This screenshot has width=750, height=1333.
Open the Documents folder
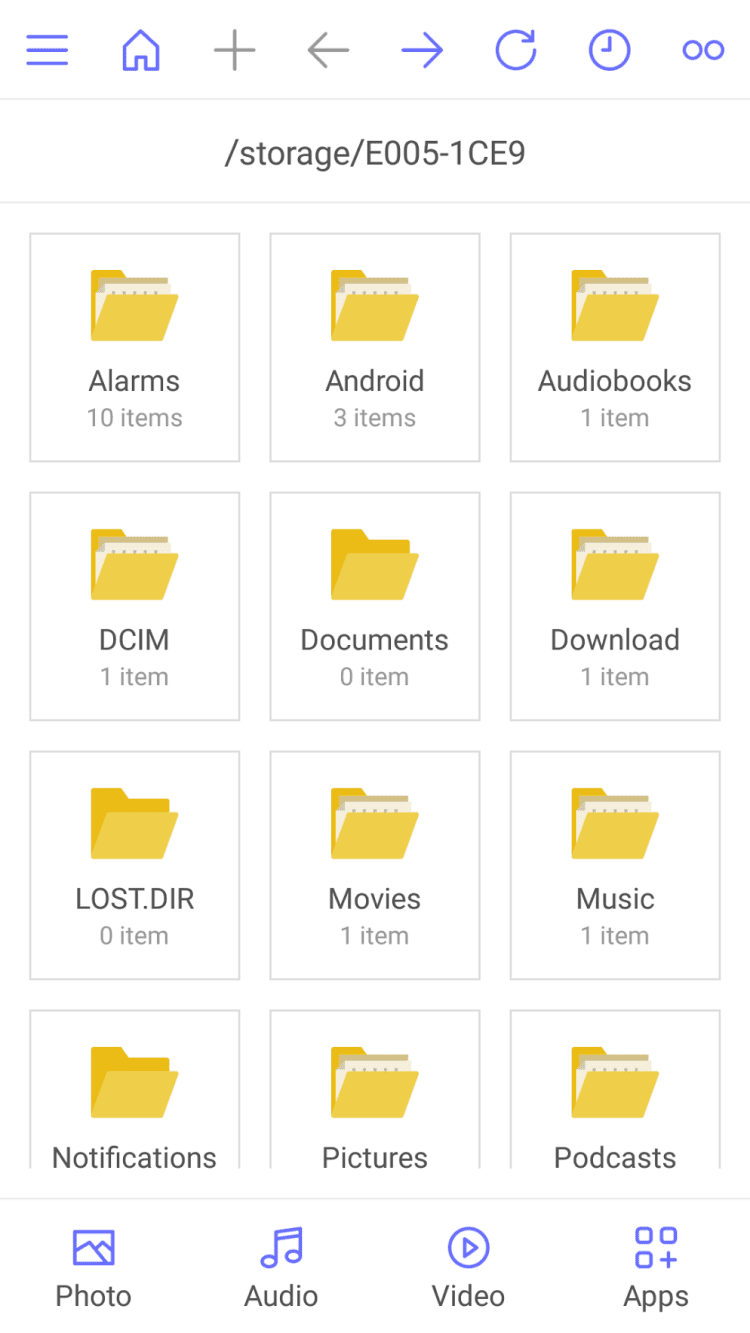tap(375, 606)
